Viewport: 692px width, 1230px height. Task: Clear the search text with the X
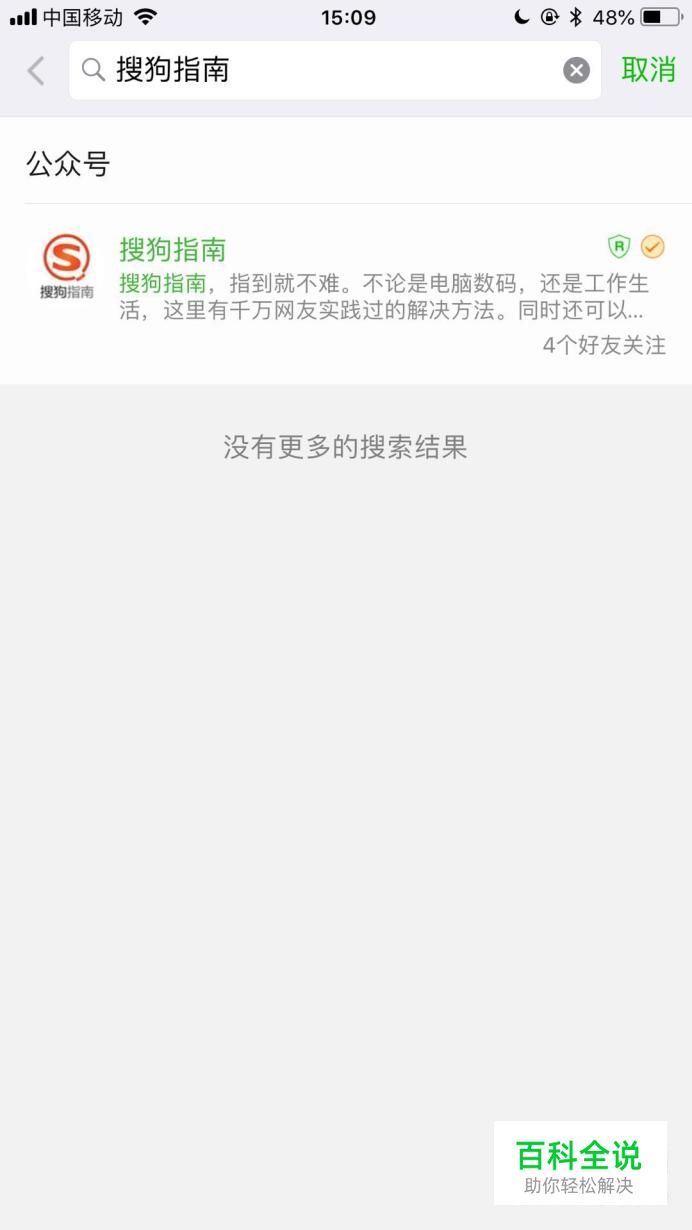pos(576,70)
